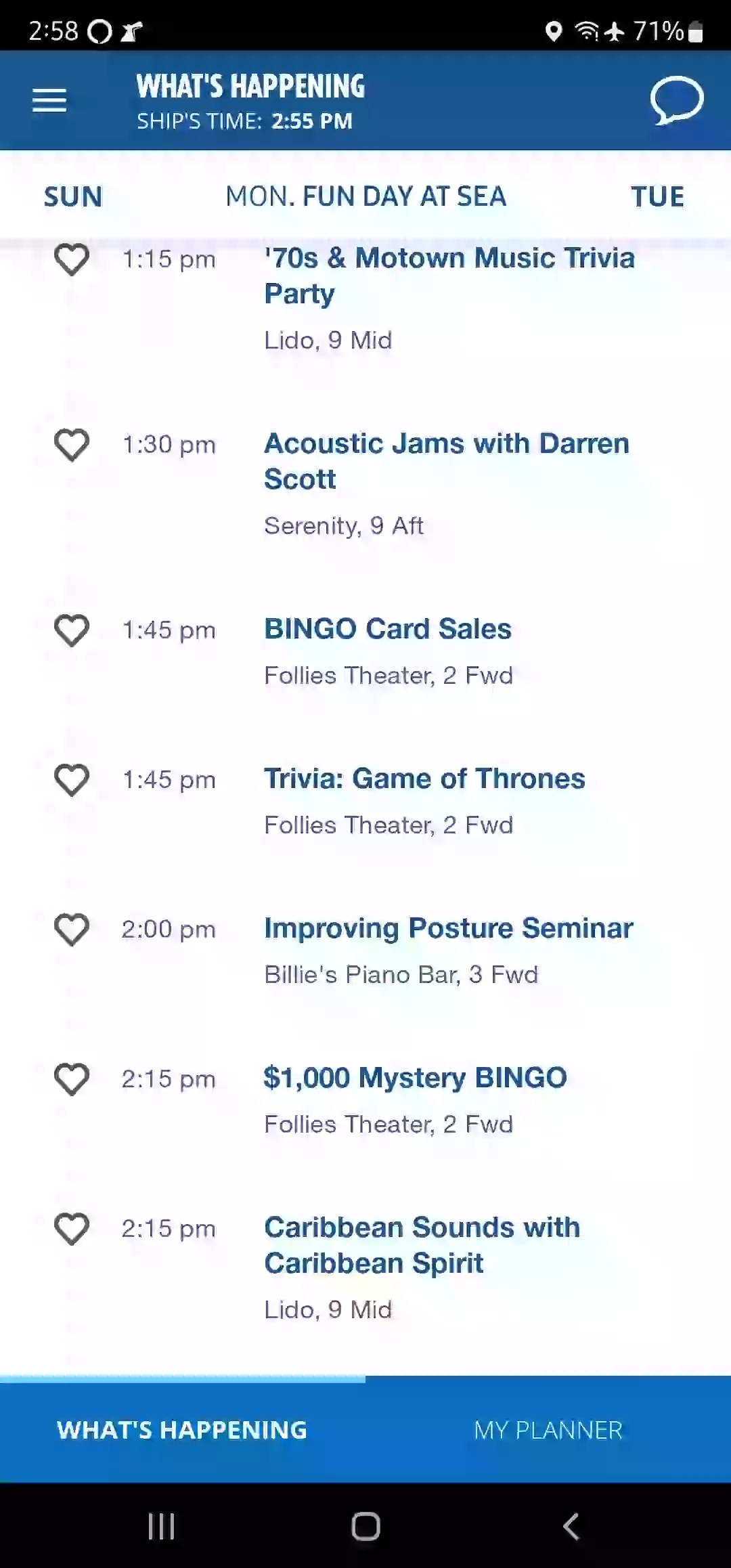Favorite the Acoustic Jams event
731x1568 pixels.
[x=72, y=445]
